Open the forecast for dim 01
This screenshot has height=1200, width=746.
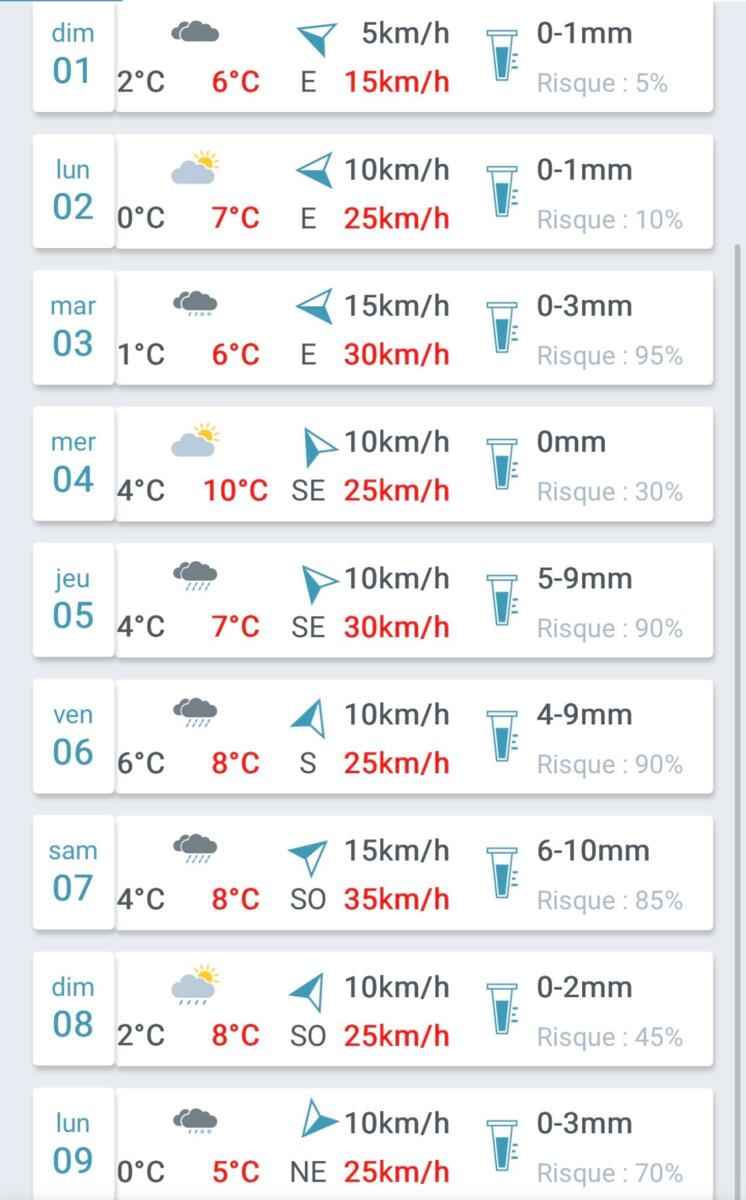tap(372, 57)
